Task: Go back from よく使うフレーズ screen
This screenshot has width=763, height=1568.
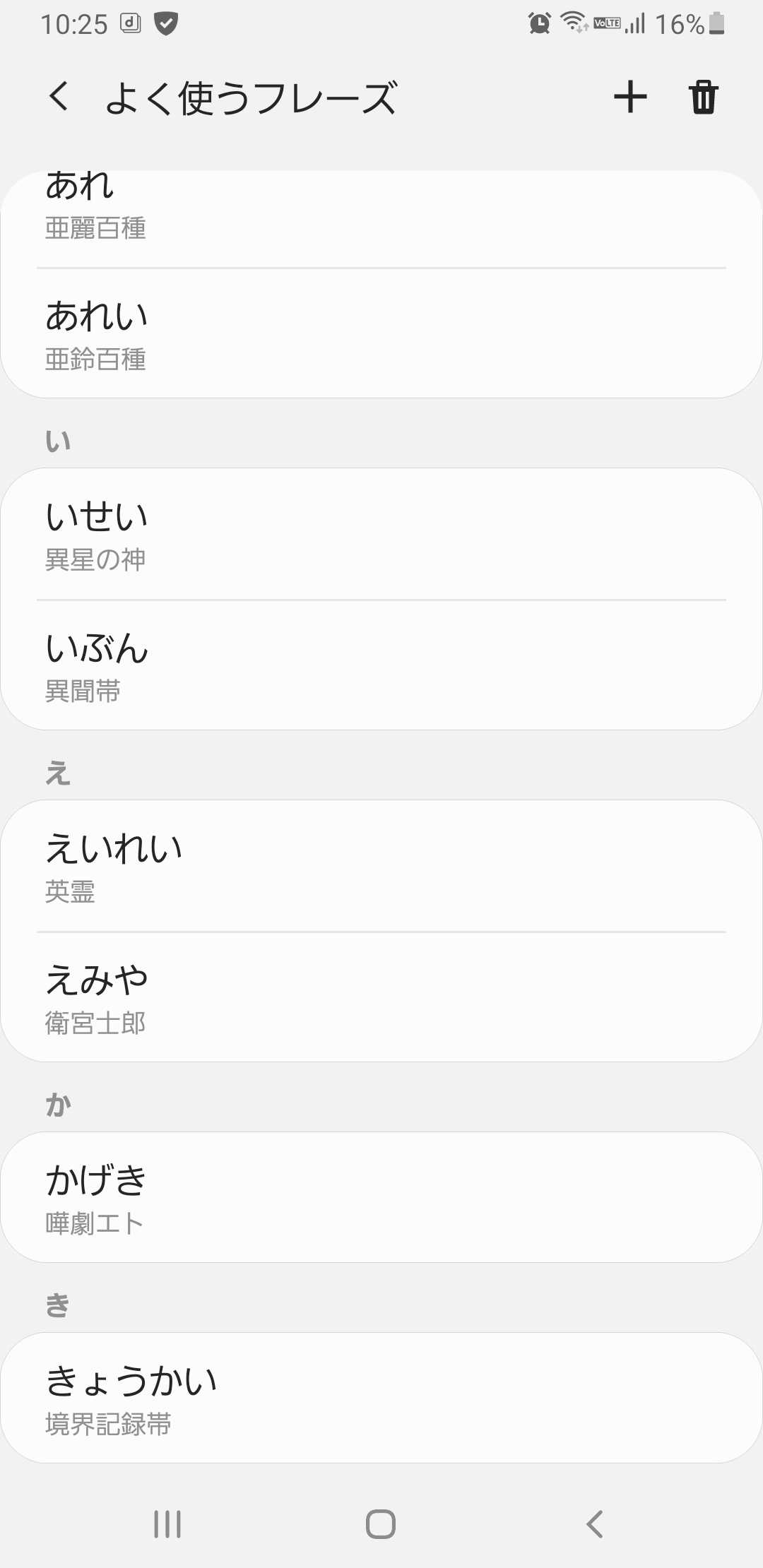Action: pyautogui.click(x=59, y=96)
